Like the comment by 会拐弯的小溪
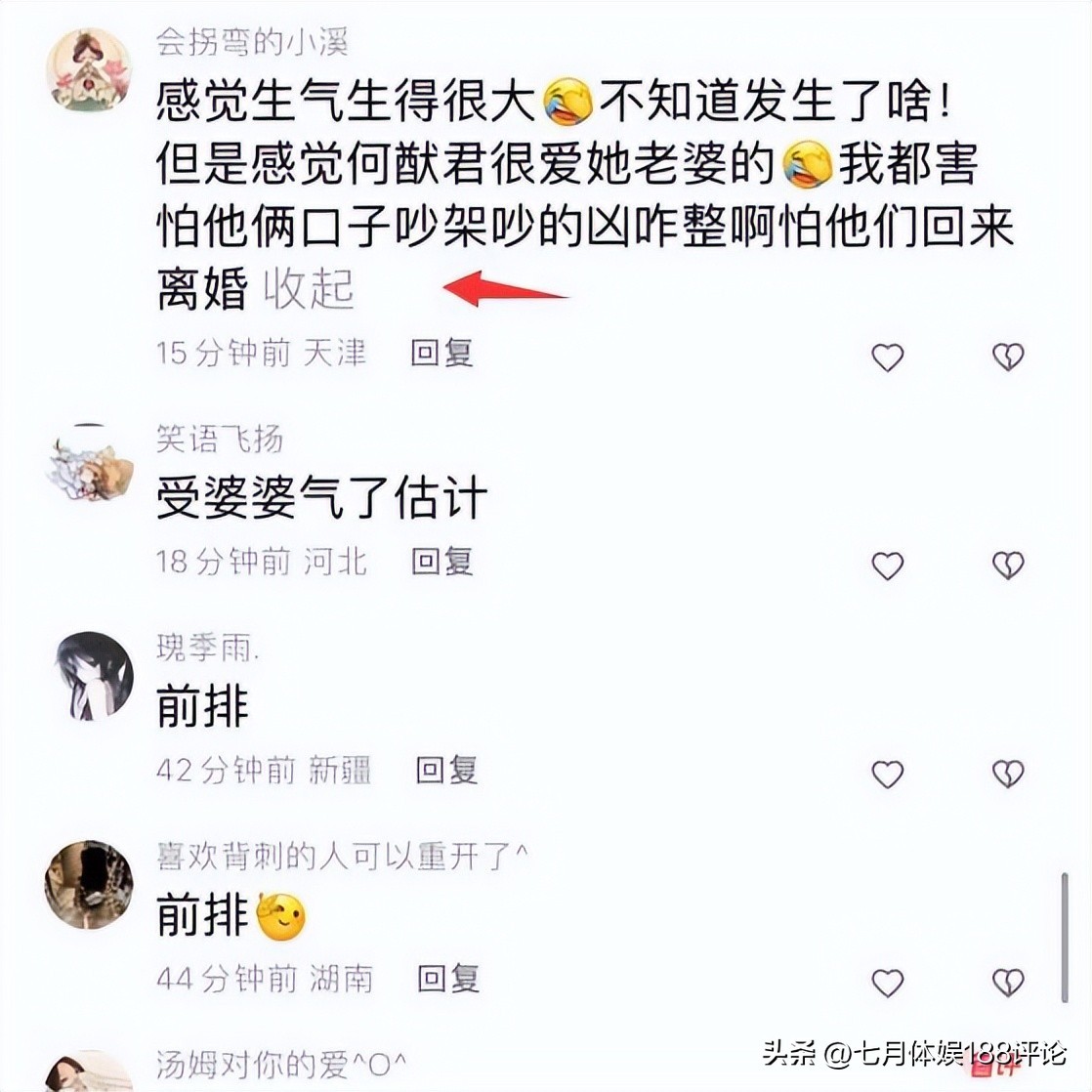The width and height of the screenshot is (1092, 1092). [x=887, y=357]
